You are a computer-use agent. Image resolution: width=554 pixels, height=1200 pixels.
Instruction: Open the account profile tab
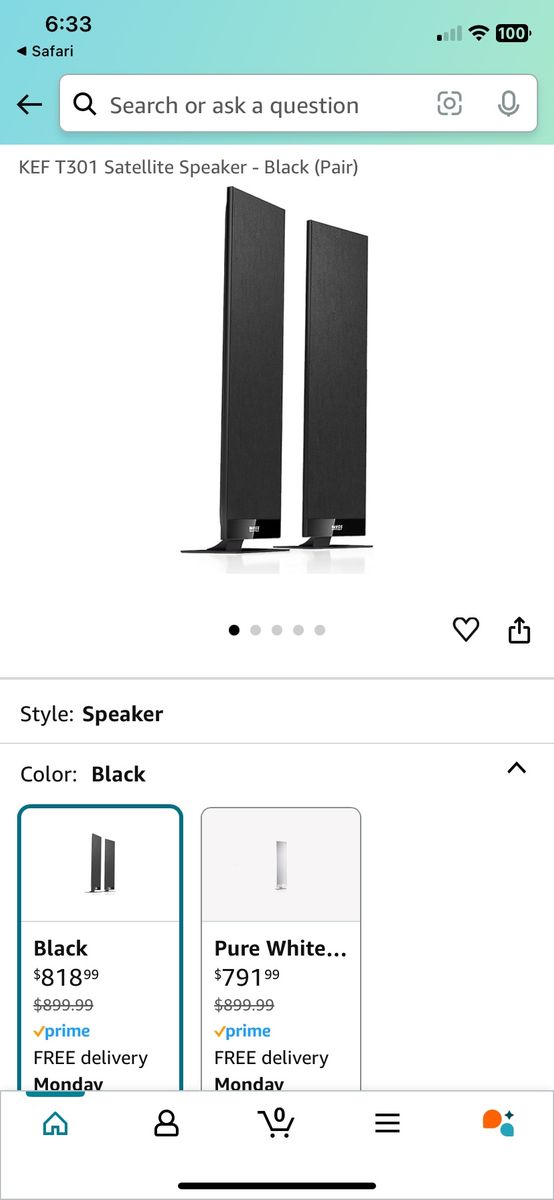click(x=166, y=1123)
